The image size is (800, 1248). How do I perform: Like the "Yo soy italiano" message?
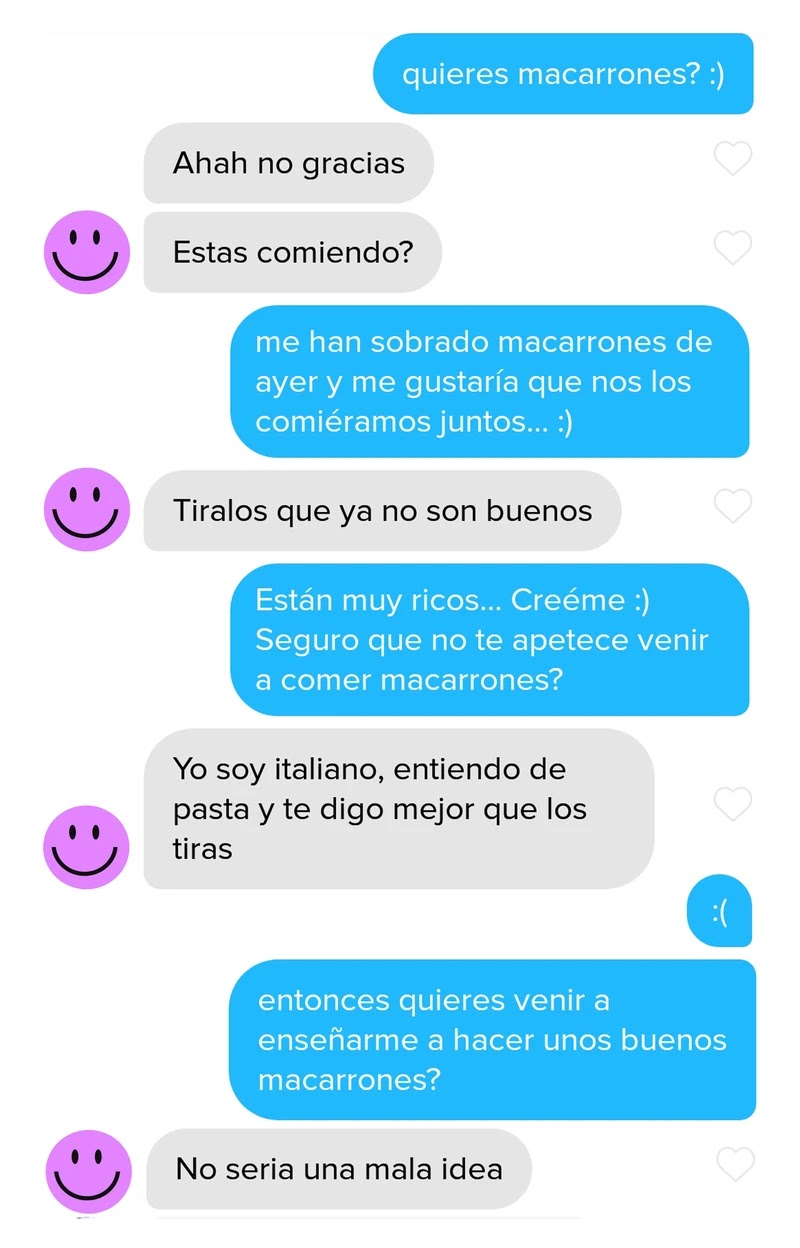pyautogui.click(x=733, y=803)
